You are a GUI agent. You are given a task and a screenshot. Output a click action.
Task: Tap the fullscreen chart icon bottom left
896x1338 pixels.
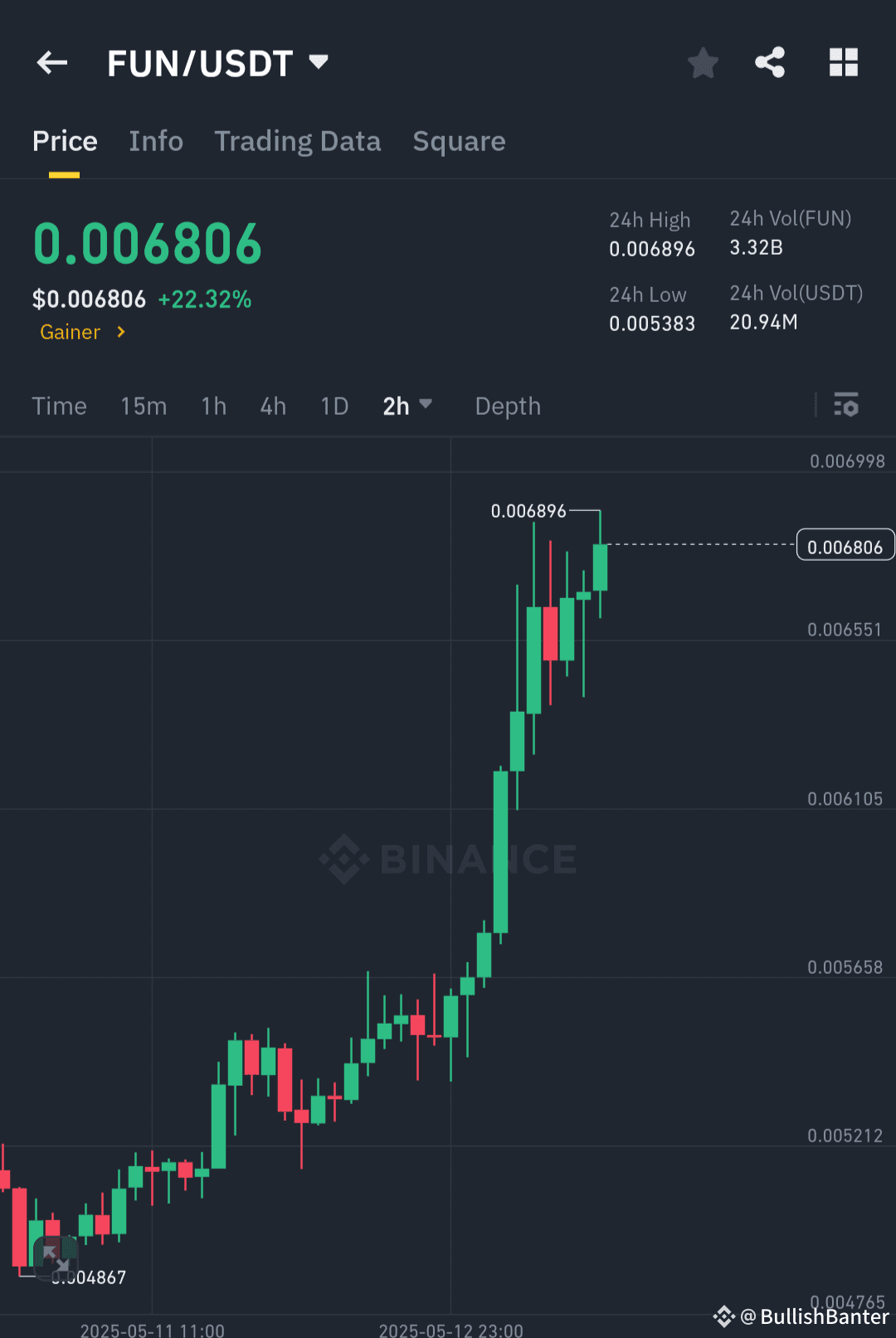pyautogui.click(x=56, y=1260)
